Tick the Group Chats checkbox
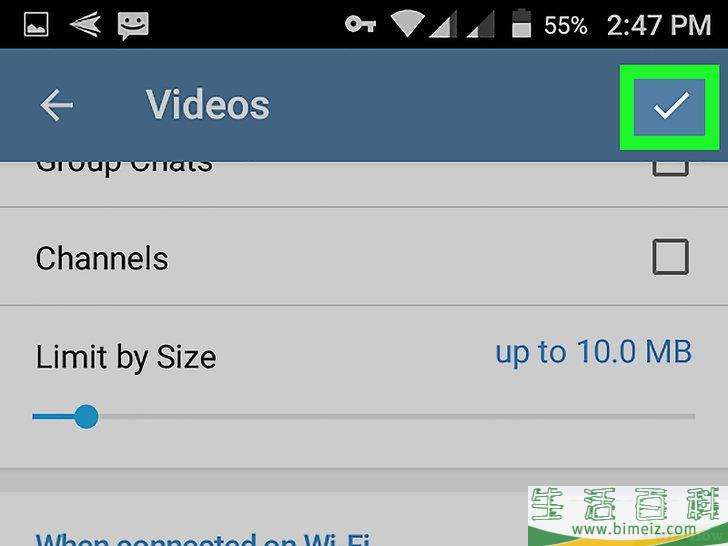 670,168
